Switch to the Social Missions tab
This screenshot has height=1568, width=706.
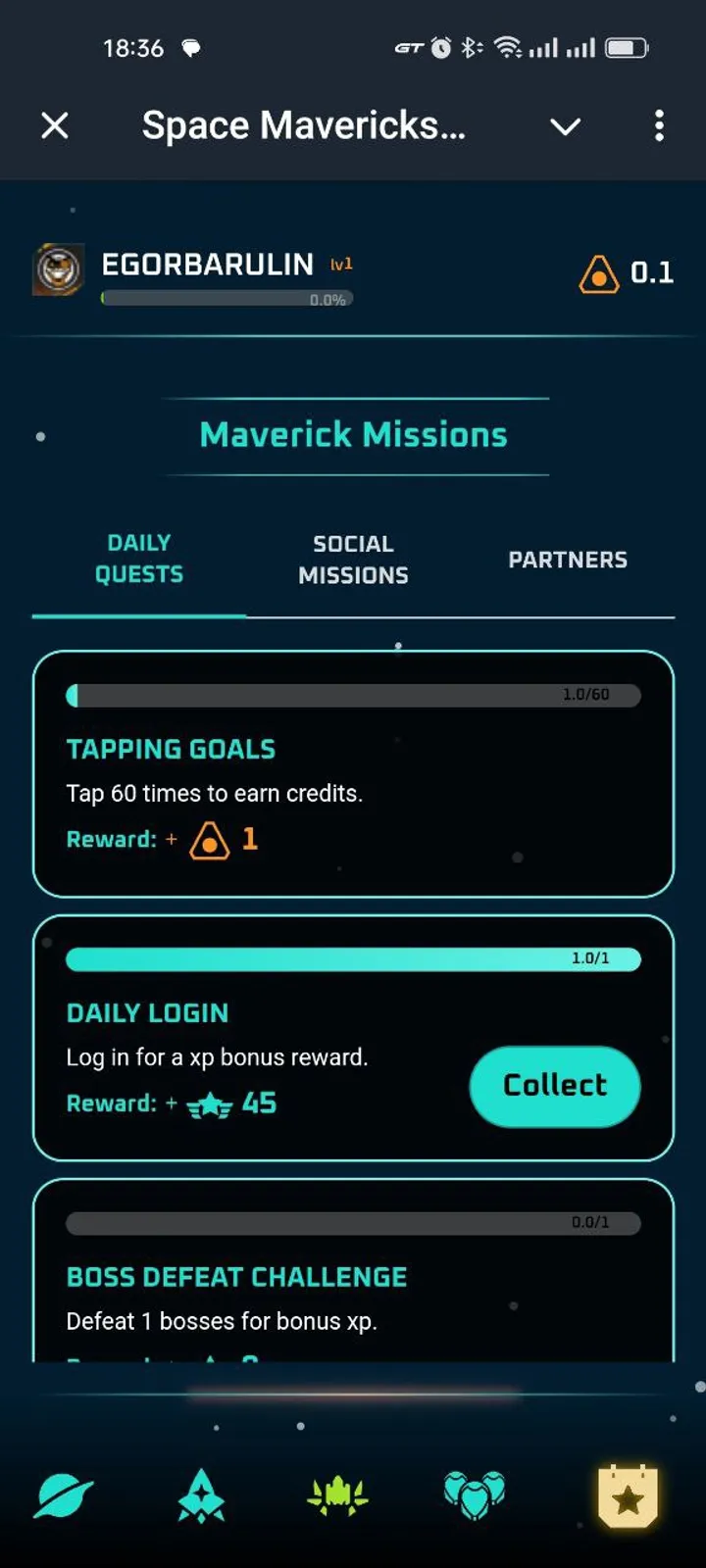(353, 560)
